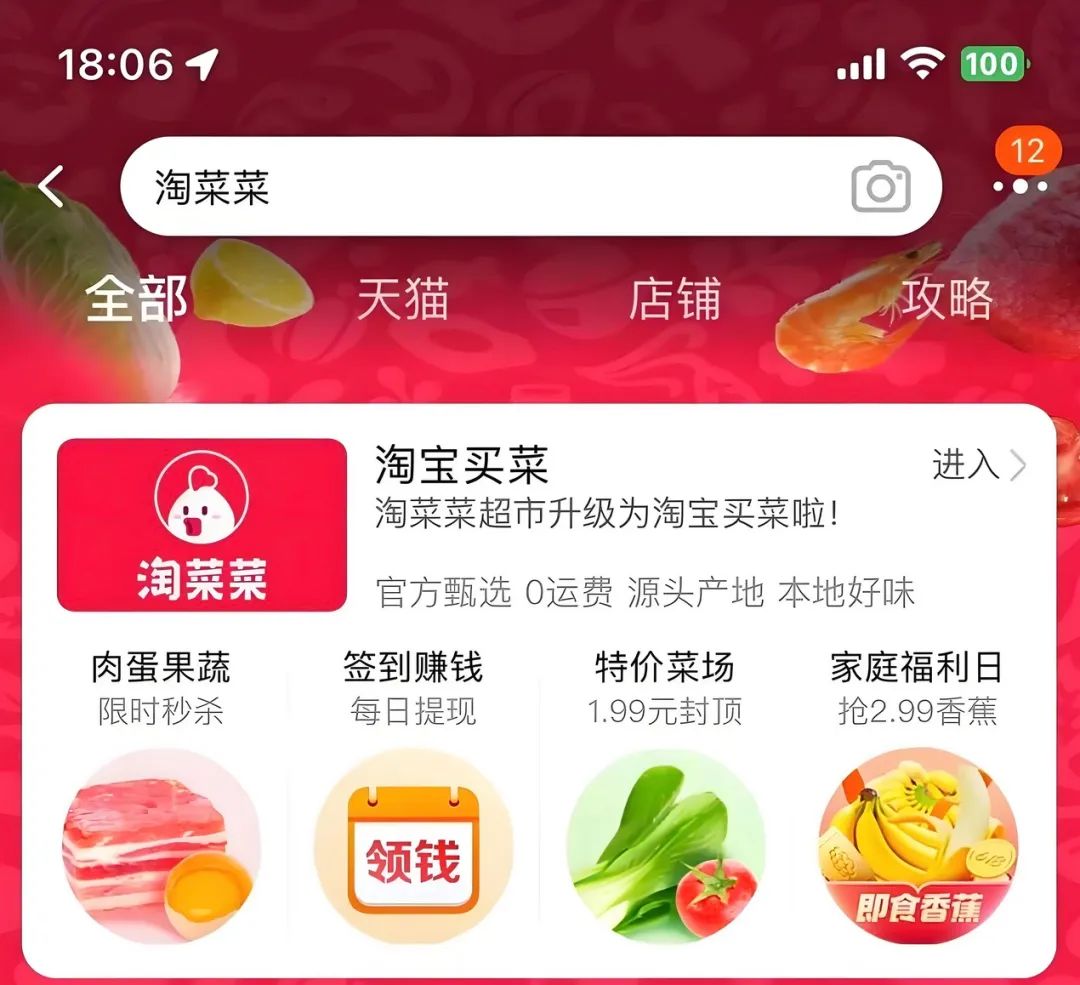Tap the 淘菜菜 search box
Image resolution: width=1080 pixels, height=985 pixels.
480,187
